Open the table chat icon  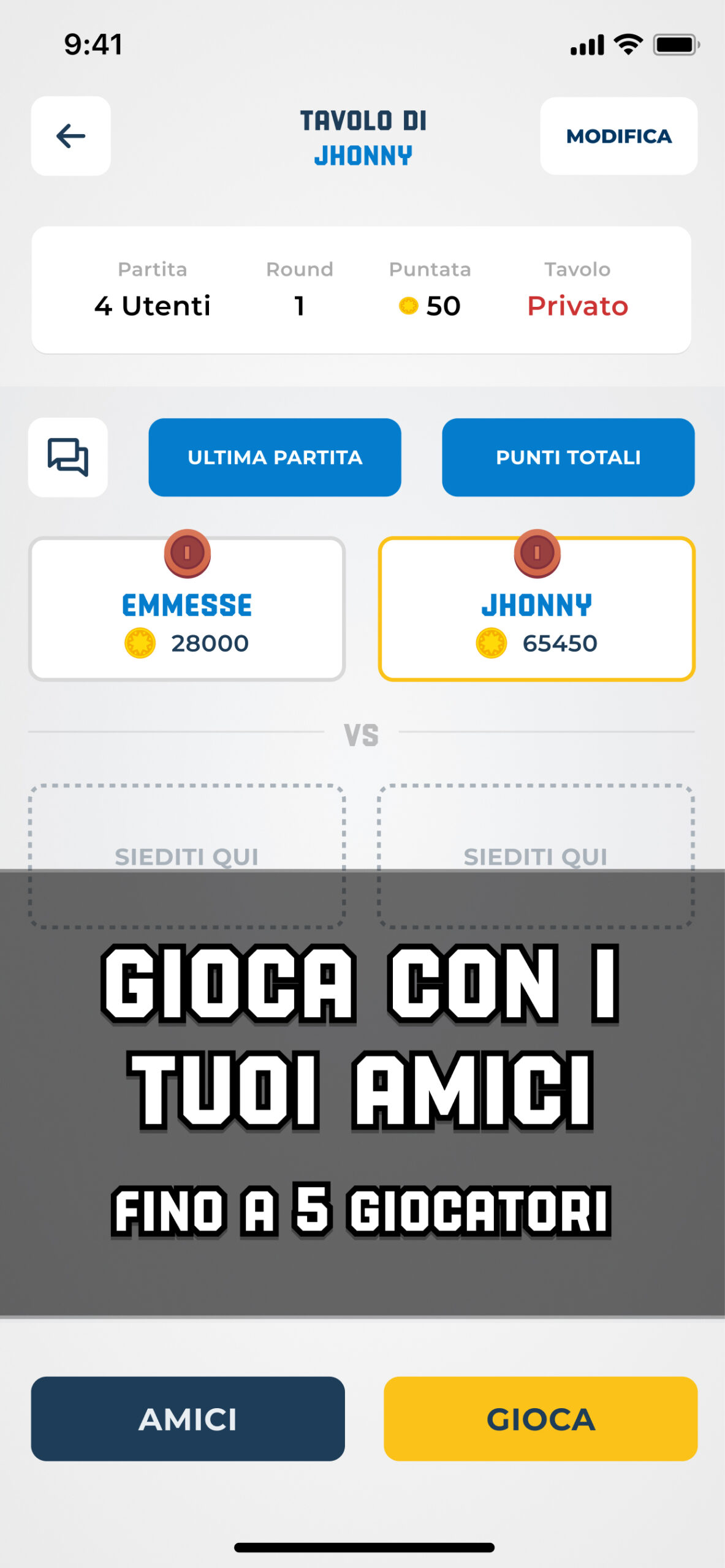tap(68, 458)
